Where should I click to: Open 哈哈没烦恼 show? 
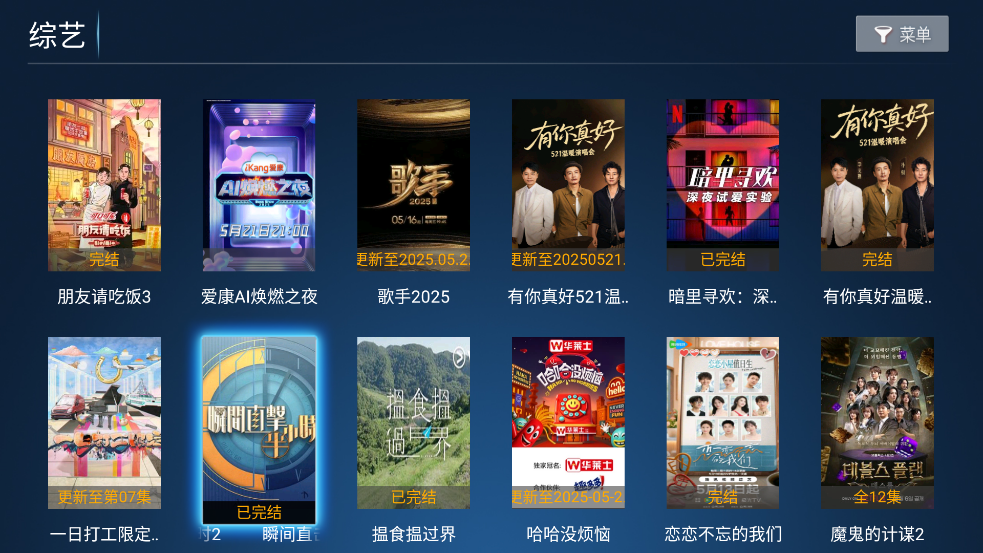pyautogui.click(x=568, y=423)
